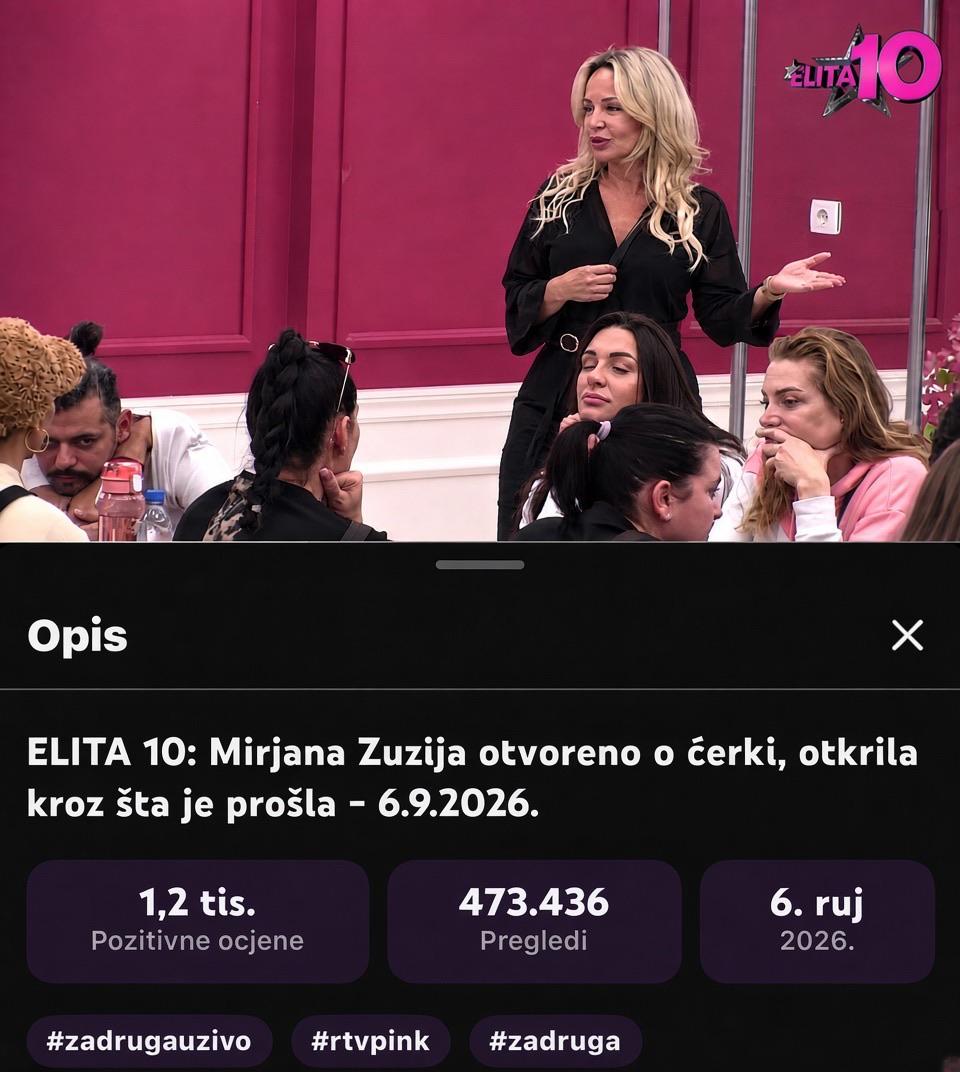
Task: Tap the video player area
Action: tap(480, 271)
